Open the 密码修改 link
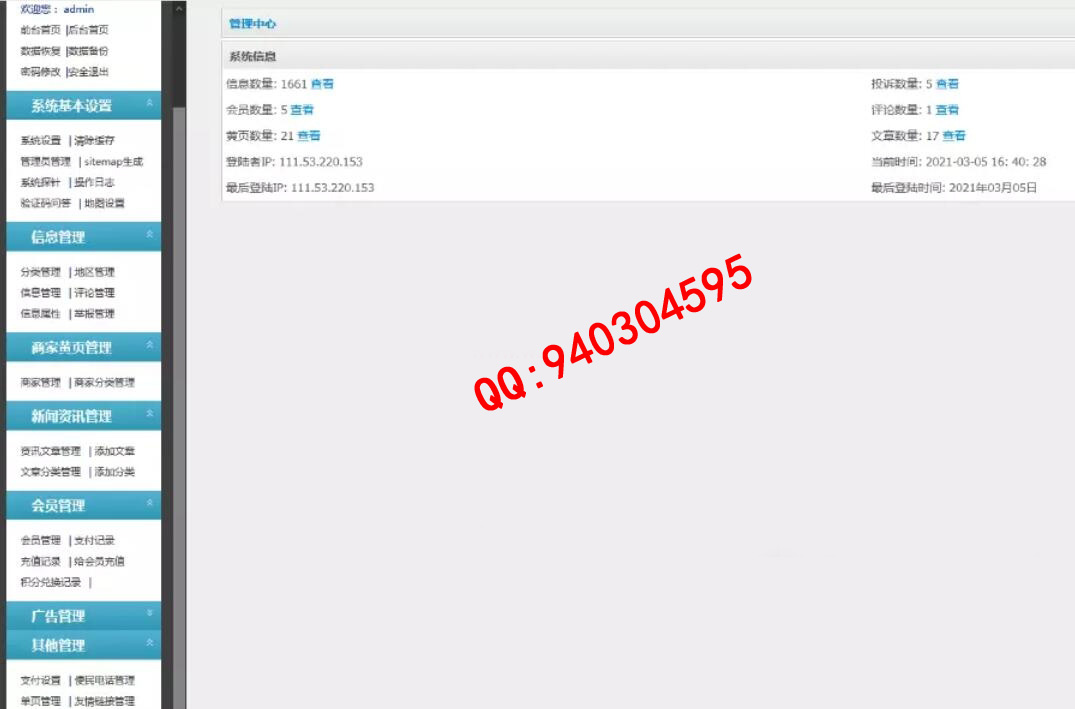The width and height of the screenshot is (1075, 709). [x=40, y=72]
